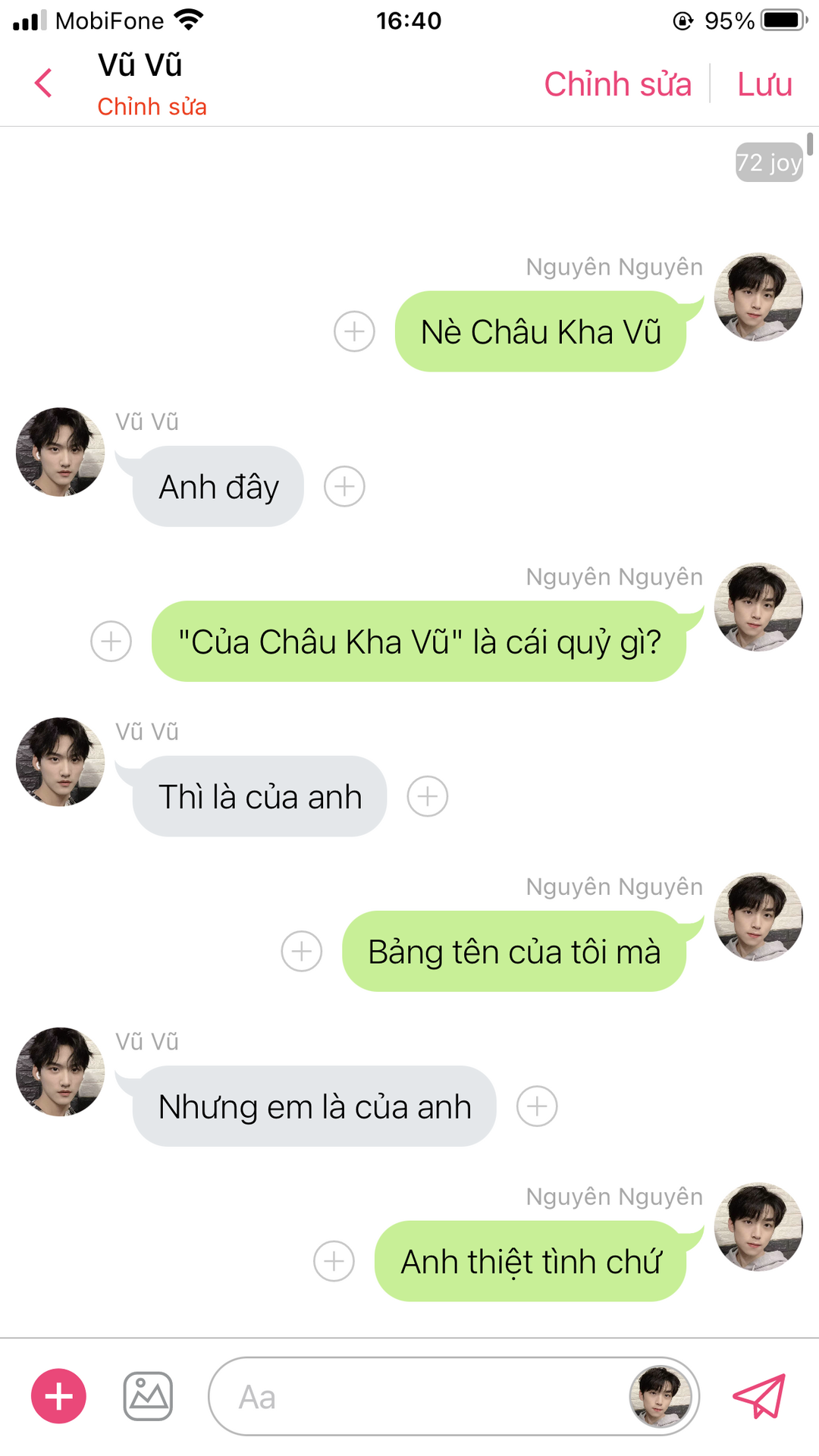Tap the plus beside "Nhưng em là của anh"
The height and width of the screenshot is (1456, 819).
click(537, 1106)
